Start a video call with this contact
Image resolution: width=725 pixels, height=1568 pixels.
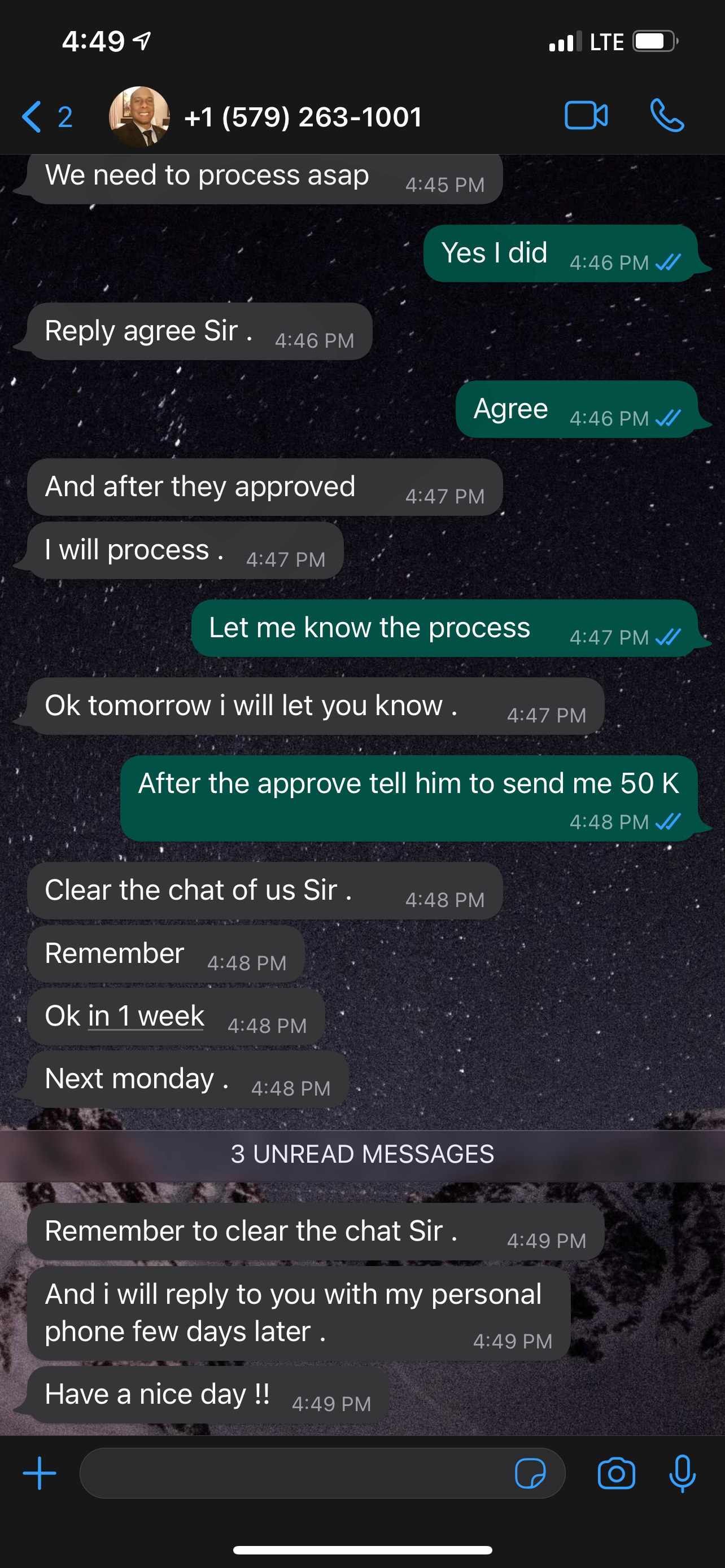coord(586,116)
